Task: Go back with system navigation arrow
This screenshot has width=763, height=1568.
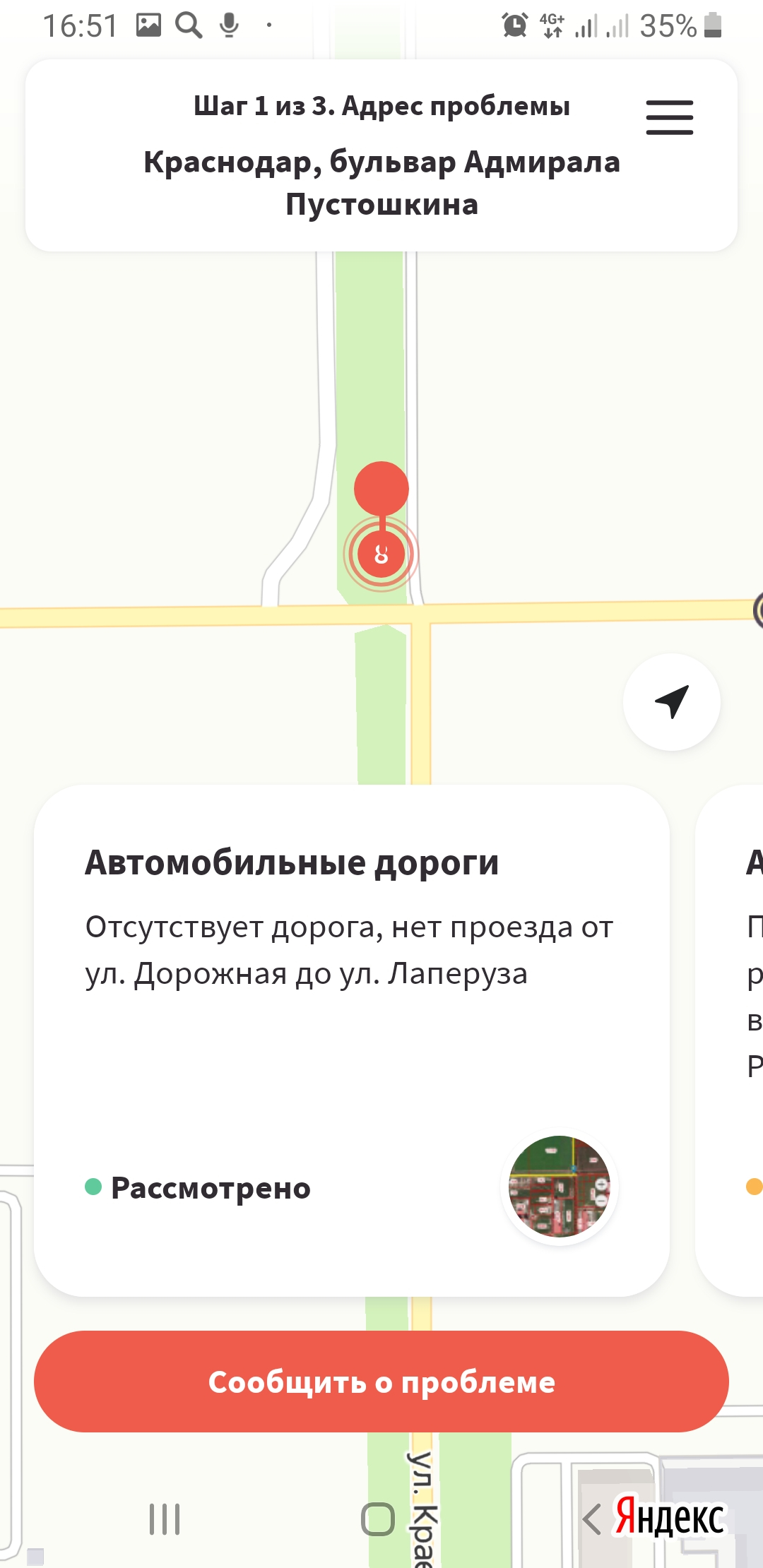Action: (x=592, y=1519)
